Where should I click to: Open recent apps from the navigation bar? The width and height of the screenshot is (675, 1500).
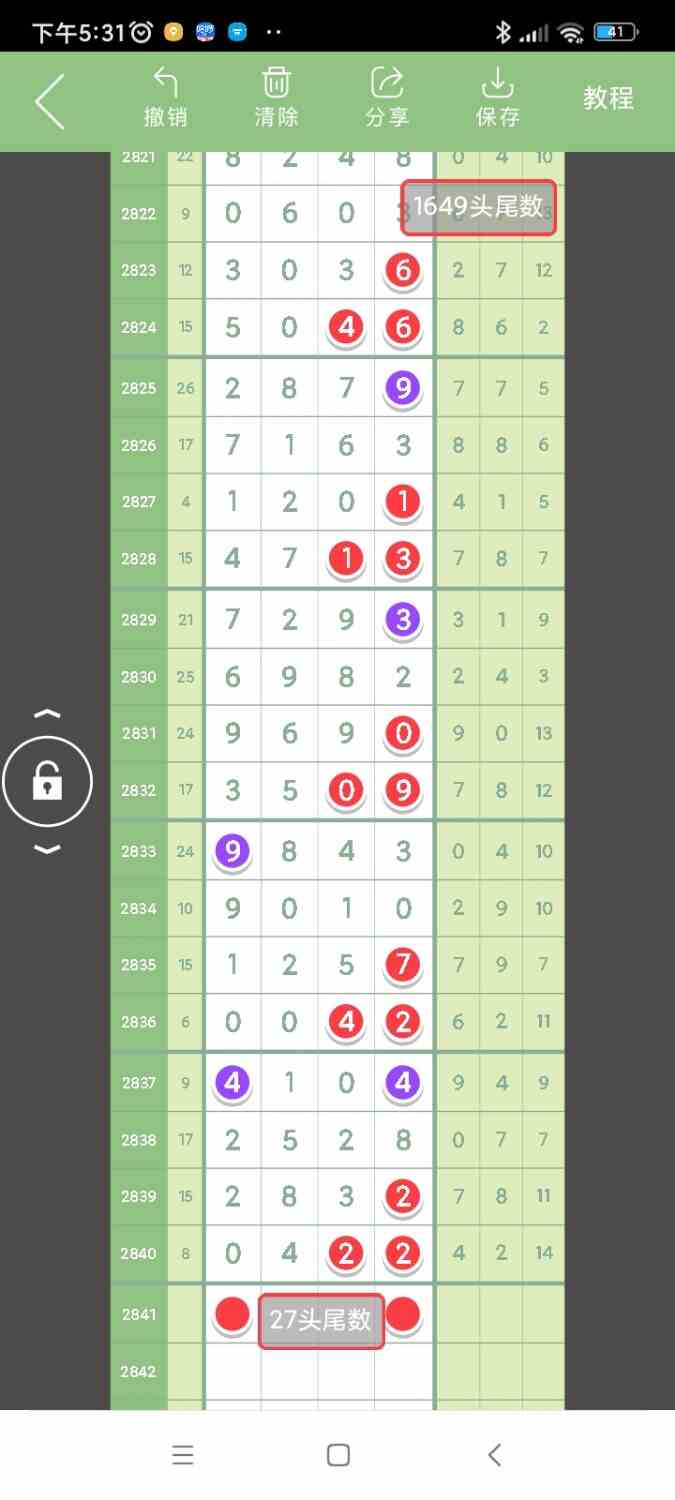point(182,1455)
